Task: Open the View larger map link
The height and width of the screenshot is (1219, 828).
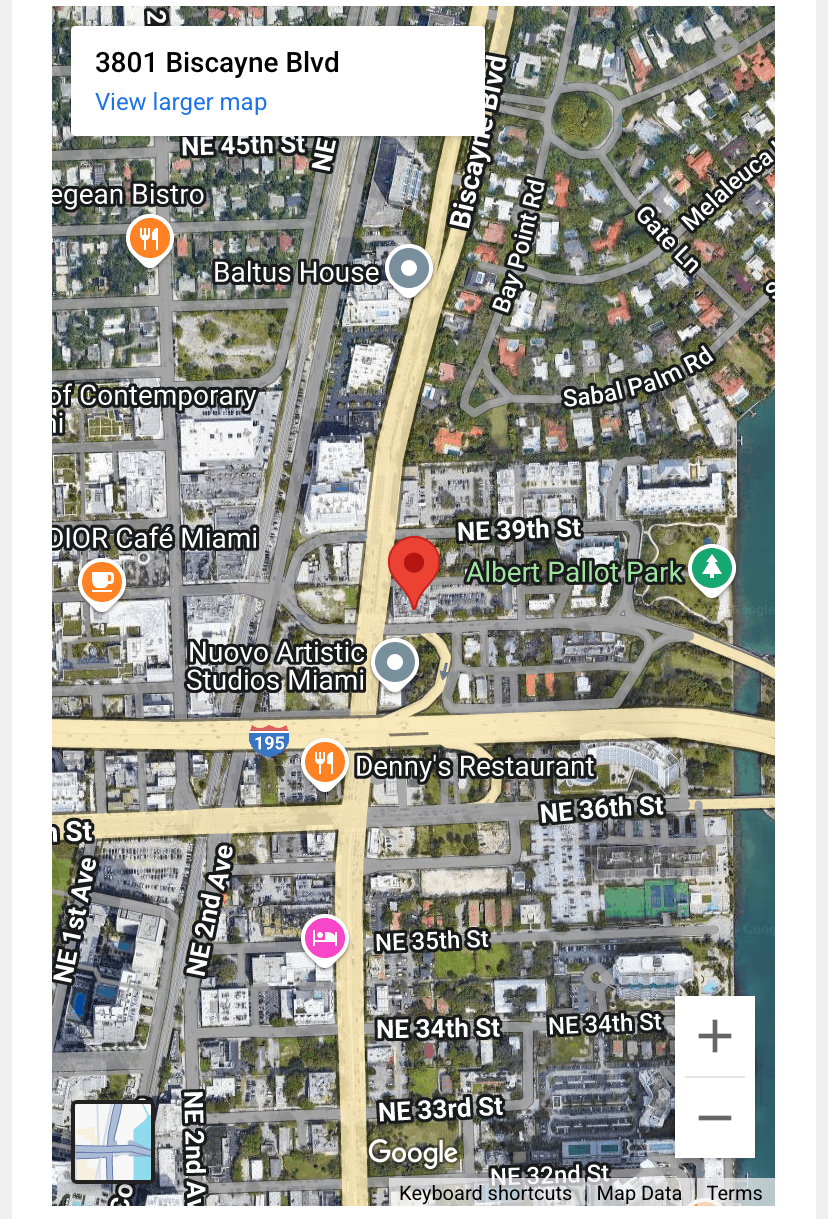Action: coord(181,102)
